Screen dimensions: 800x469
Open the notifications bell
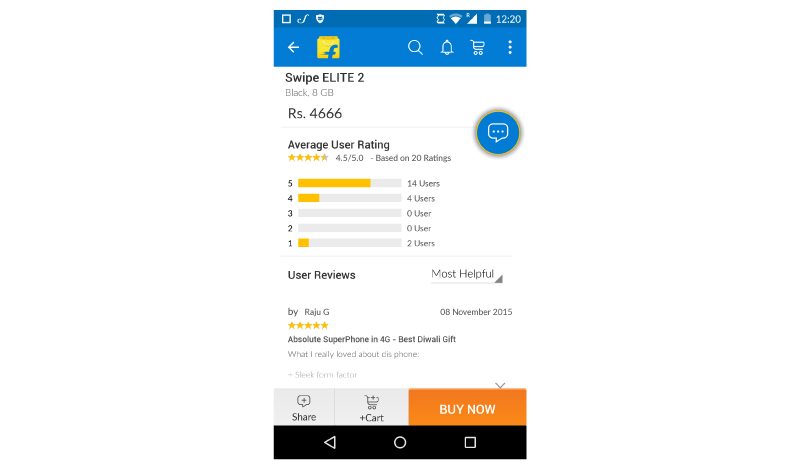point(447,47)
